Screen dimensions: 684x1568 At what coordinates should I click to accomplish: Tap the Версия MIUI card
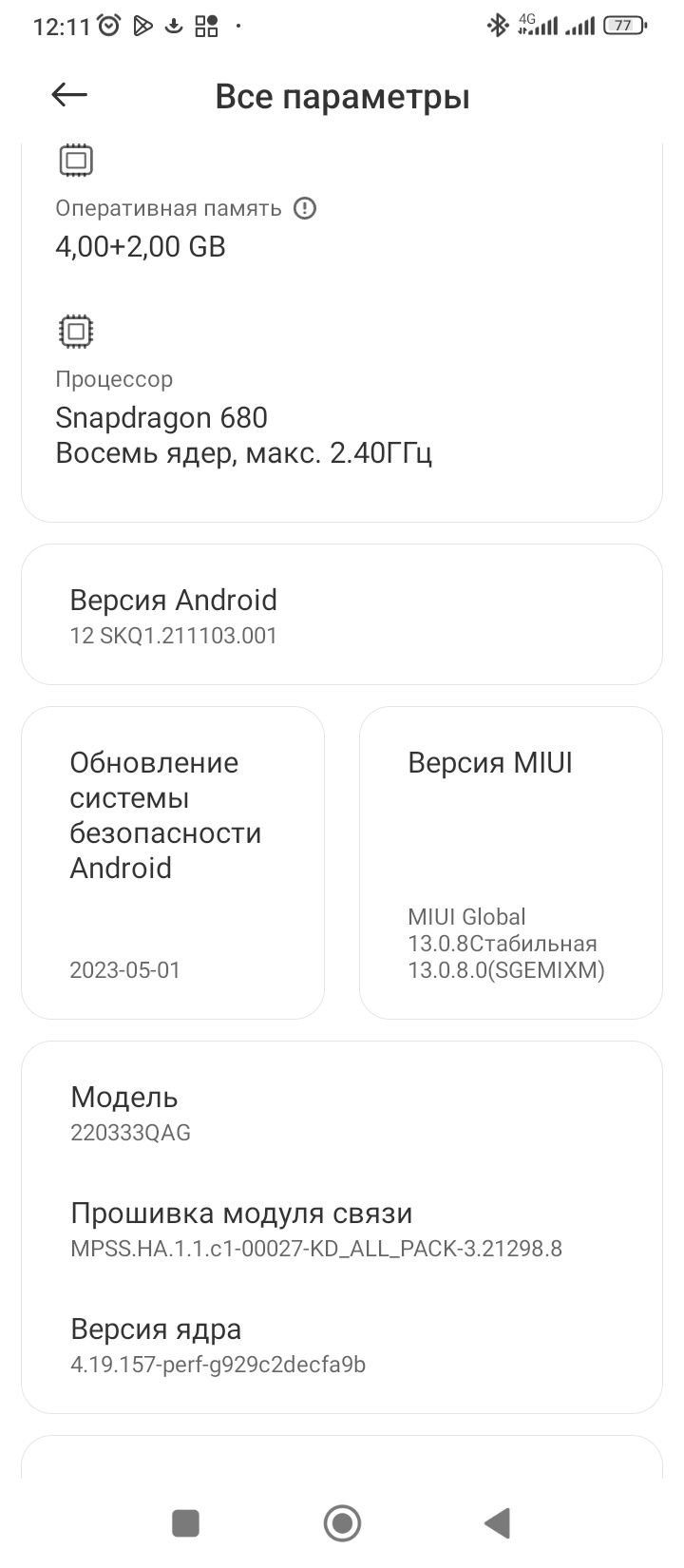[x=511, y=863]
